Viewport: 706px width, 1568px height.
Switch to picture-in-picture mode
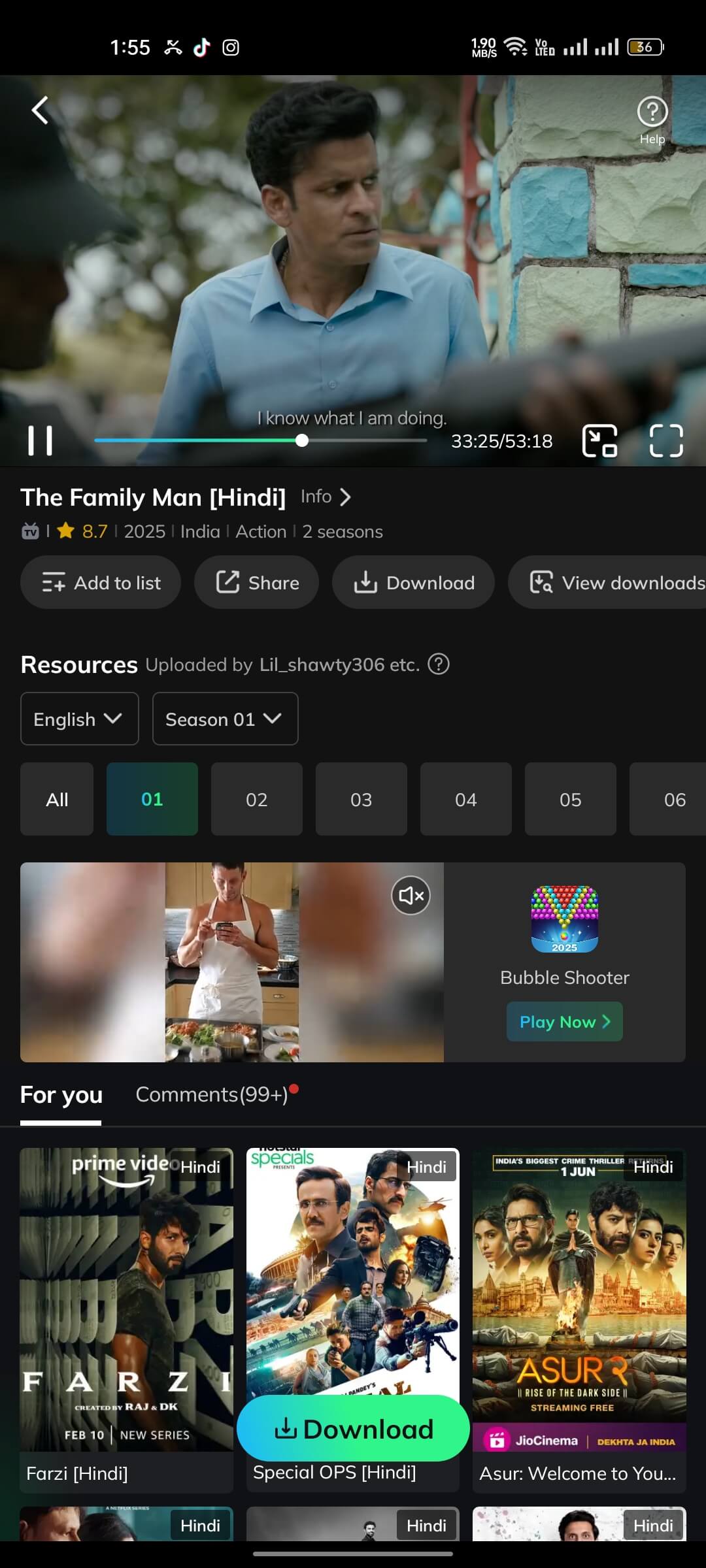pos(599,441)
